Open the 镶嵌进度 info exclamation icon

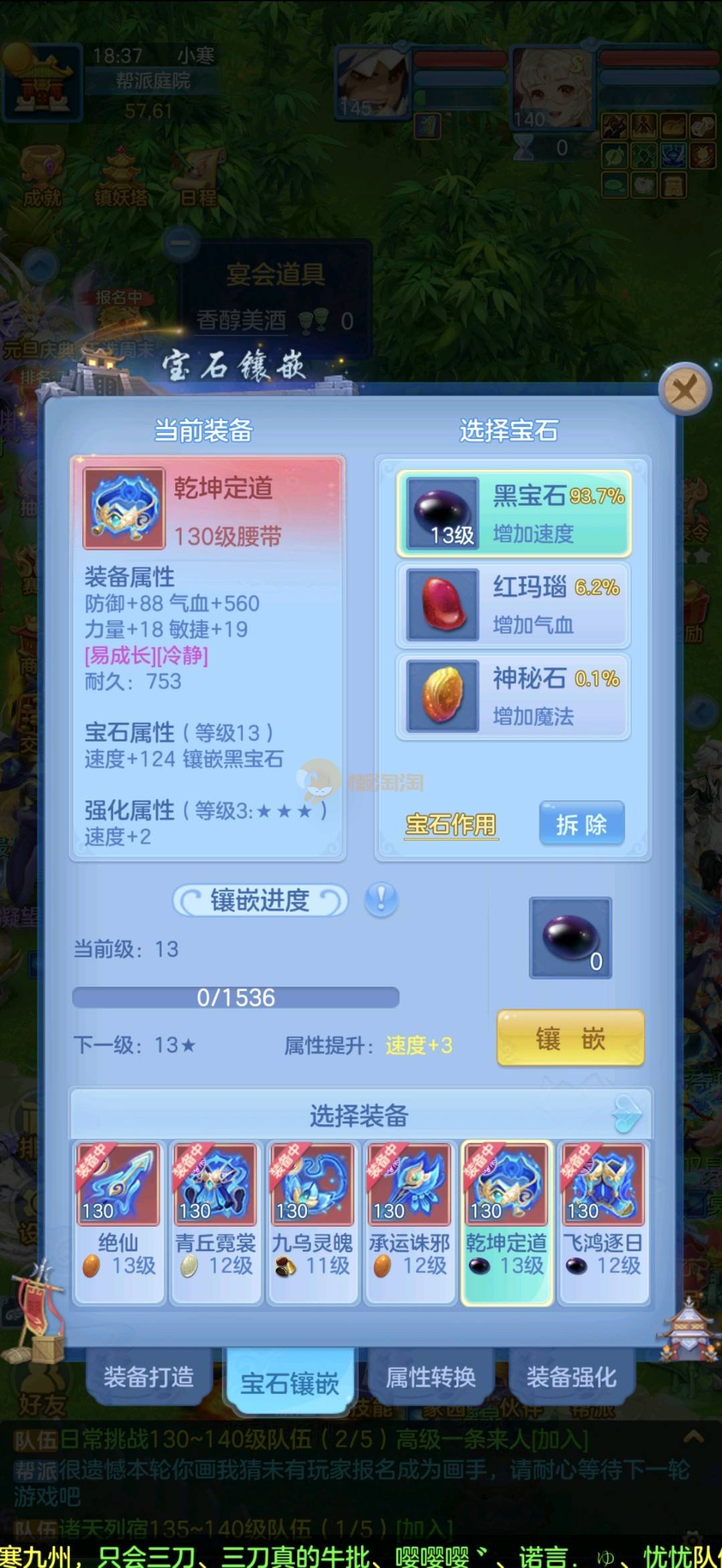tap(381, 900)
